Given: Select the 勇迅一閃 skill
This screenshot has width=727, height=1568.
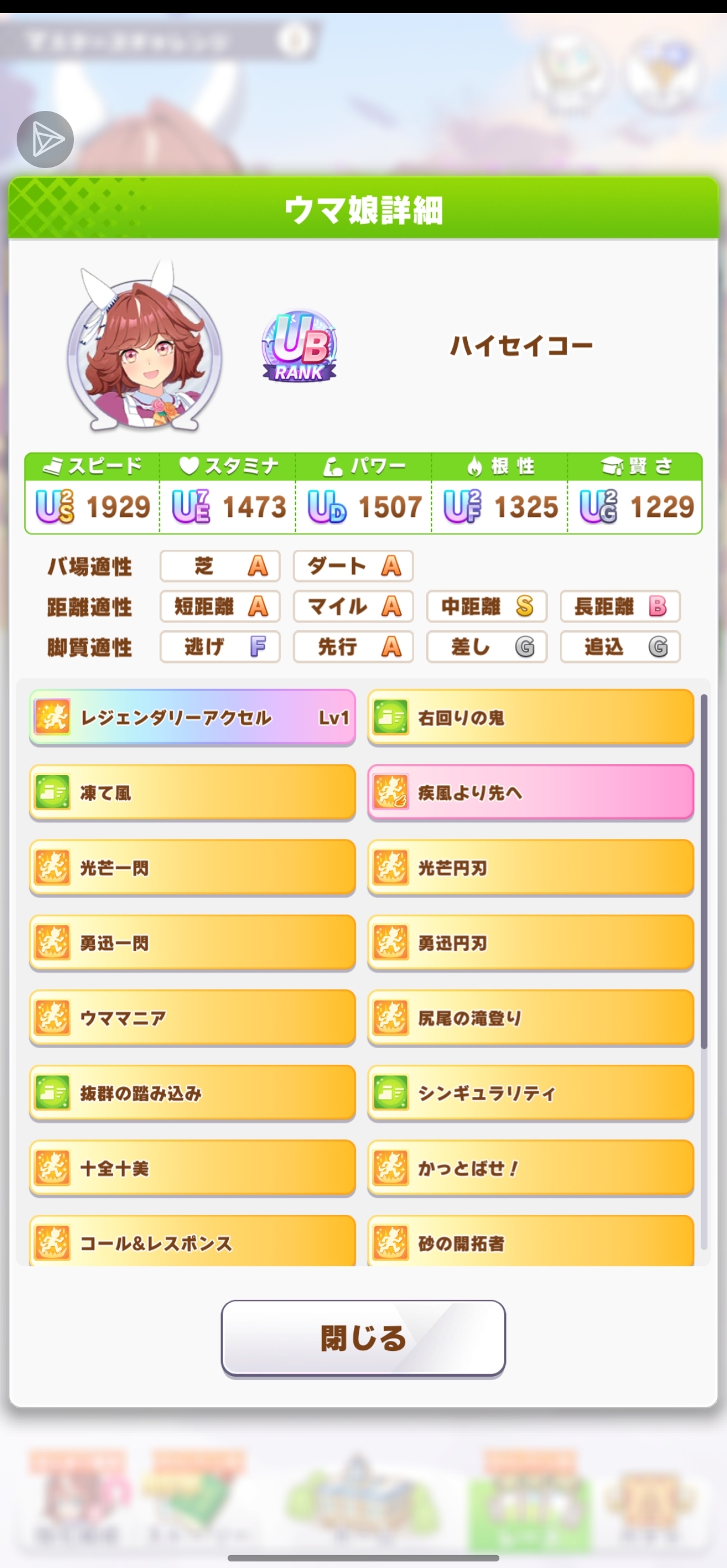Looking at the screenshot, I should pos(192,942).
